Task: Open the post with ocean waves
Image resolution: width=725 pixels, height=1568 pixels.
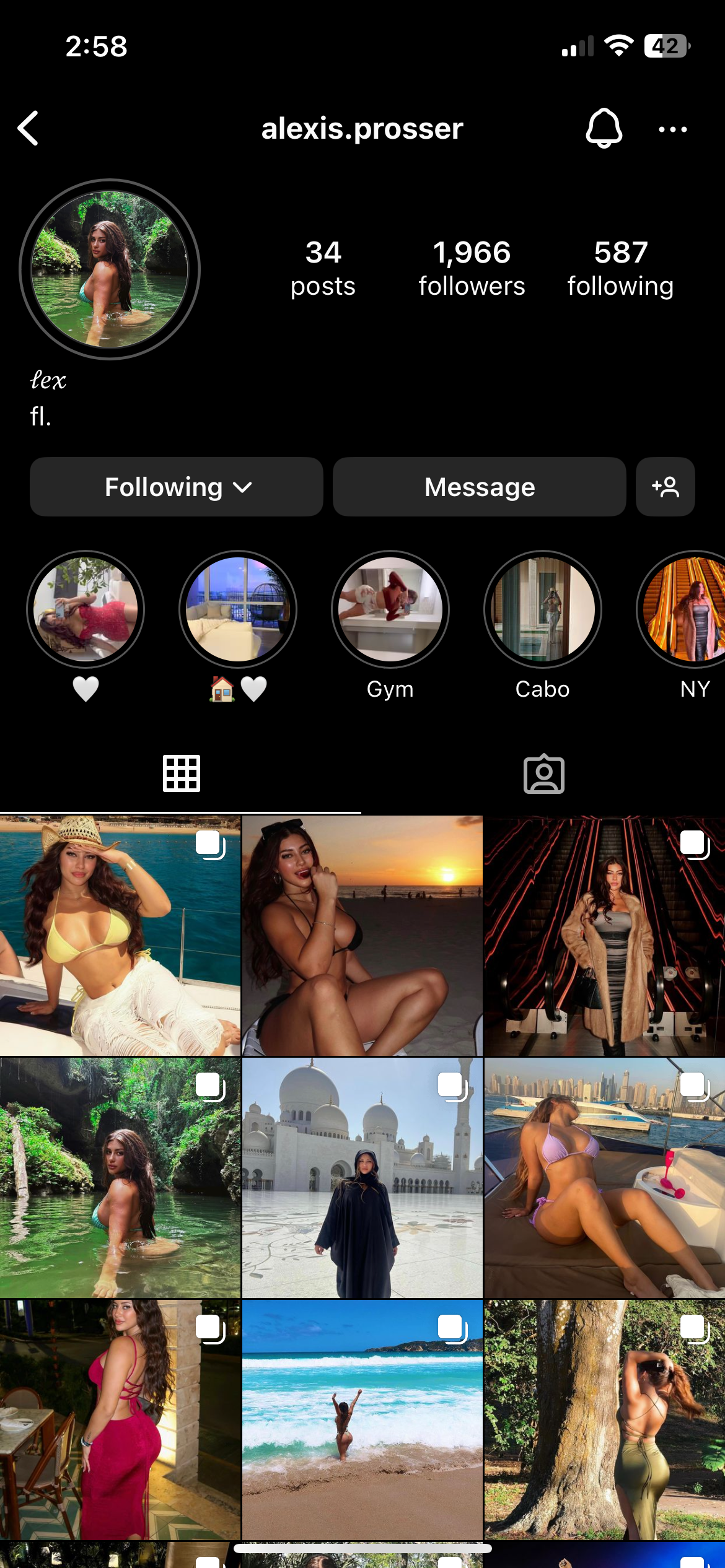Action: point(362,1419)
